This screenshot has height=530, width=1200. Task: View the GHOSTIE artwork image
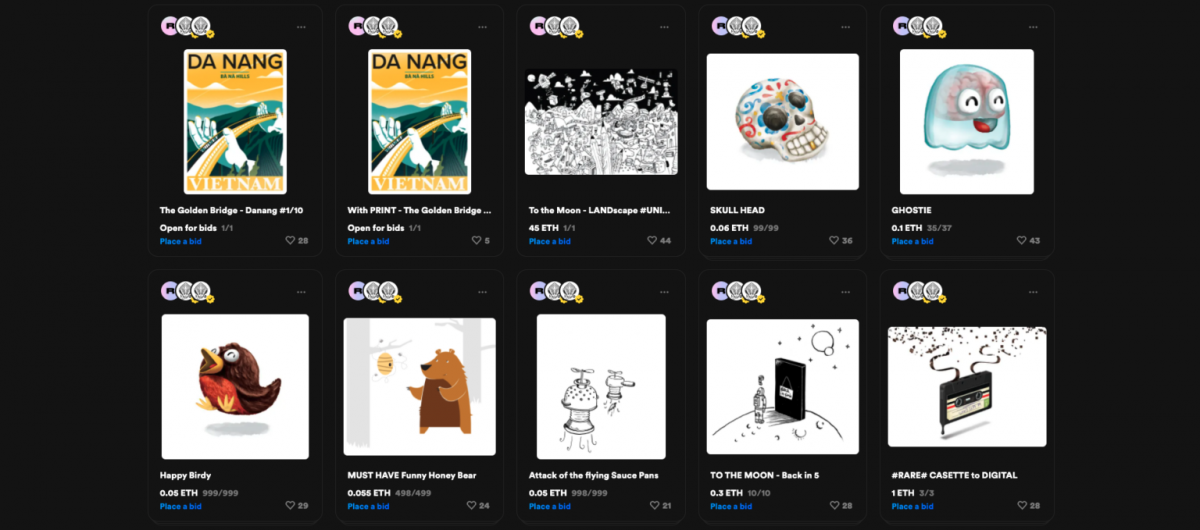pyautogui.click(x=952, y=121)
